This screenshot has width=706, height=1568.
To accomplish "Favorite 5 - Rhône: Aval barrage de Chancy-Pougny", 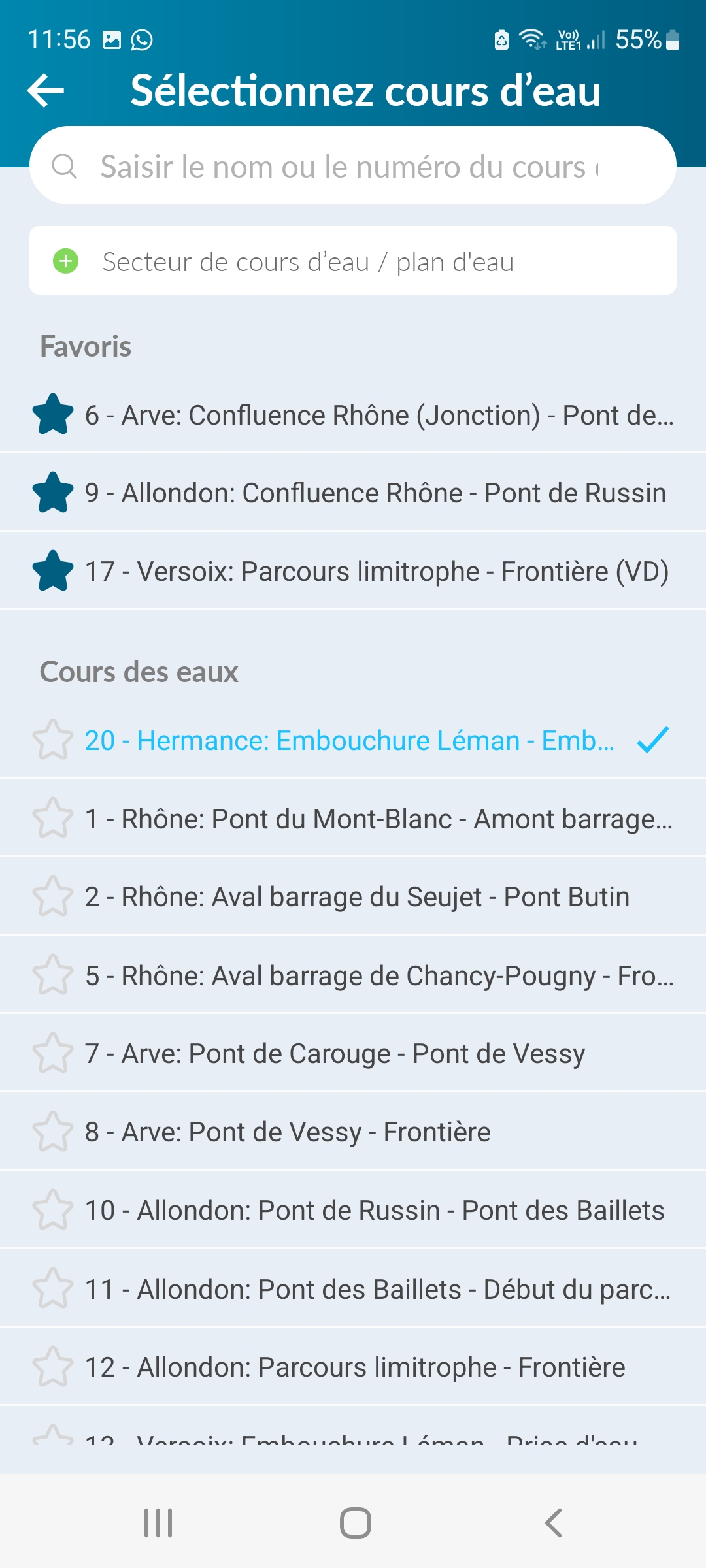I will click(52, 975).
